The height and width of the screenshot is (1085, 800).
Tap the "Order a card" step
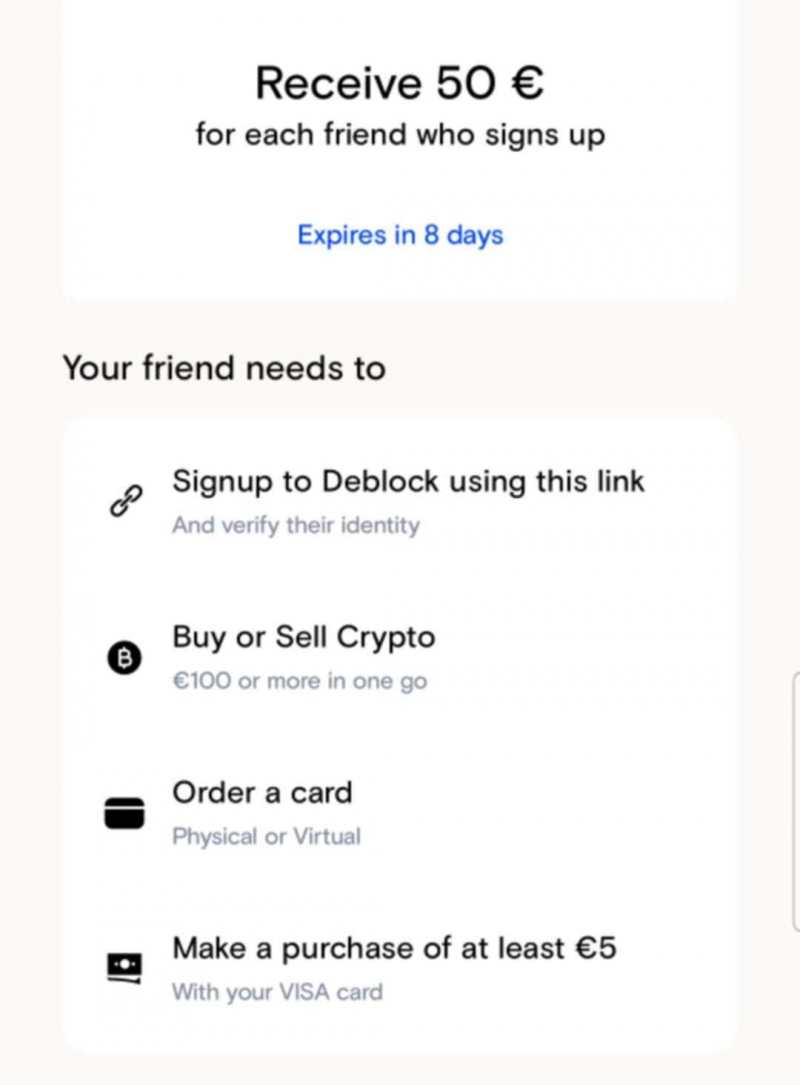263,792
